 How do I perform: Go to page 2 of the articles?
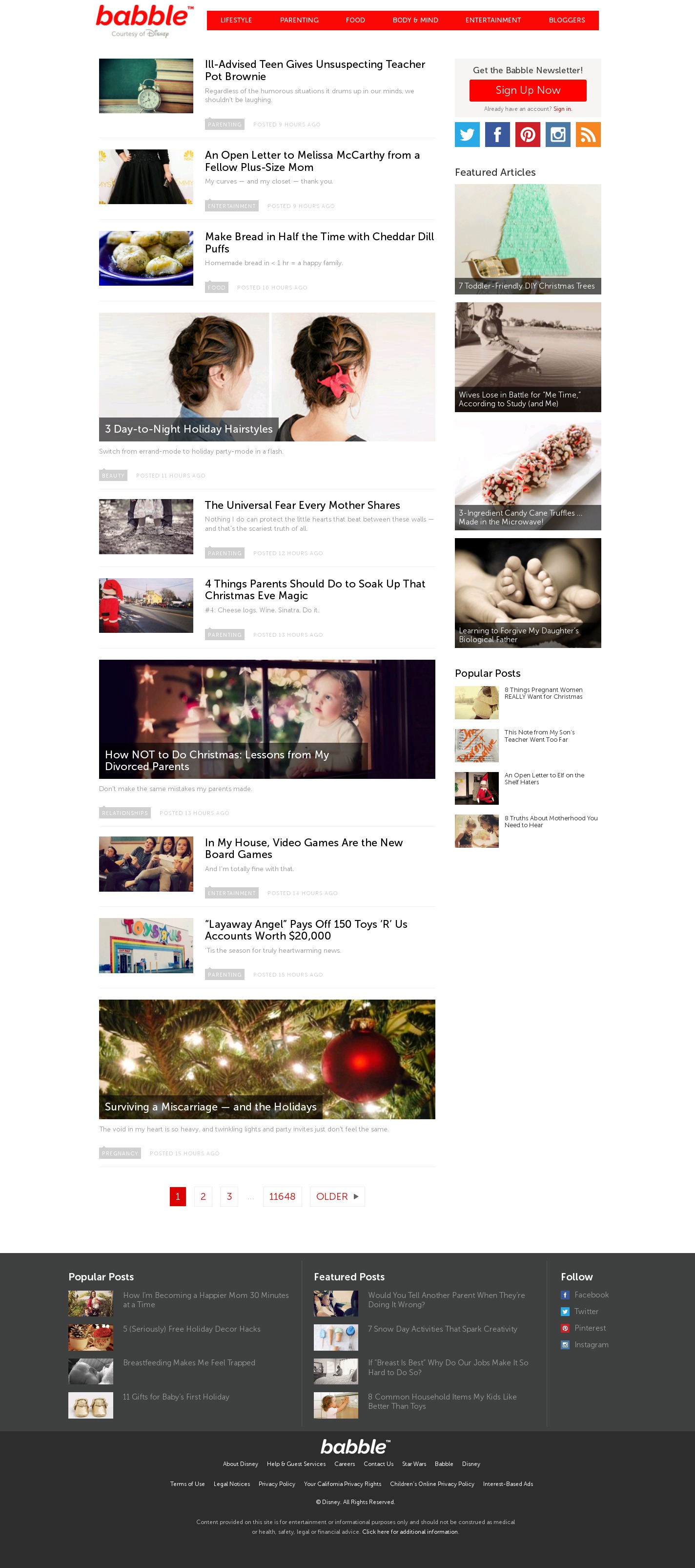pos(203,1196)
